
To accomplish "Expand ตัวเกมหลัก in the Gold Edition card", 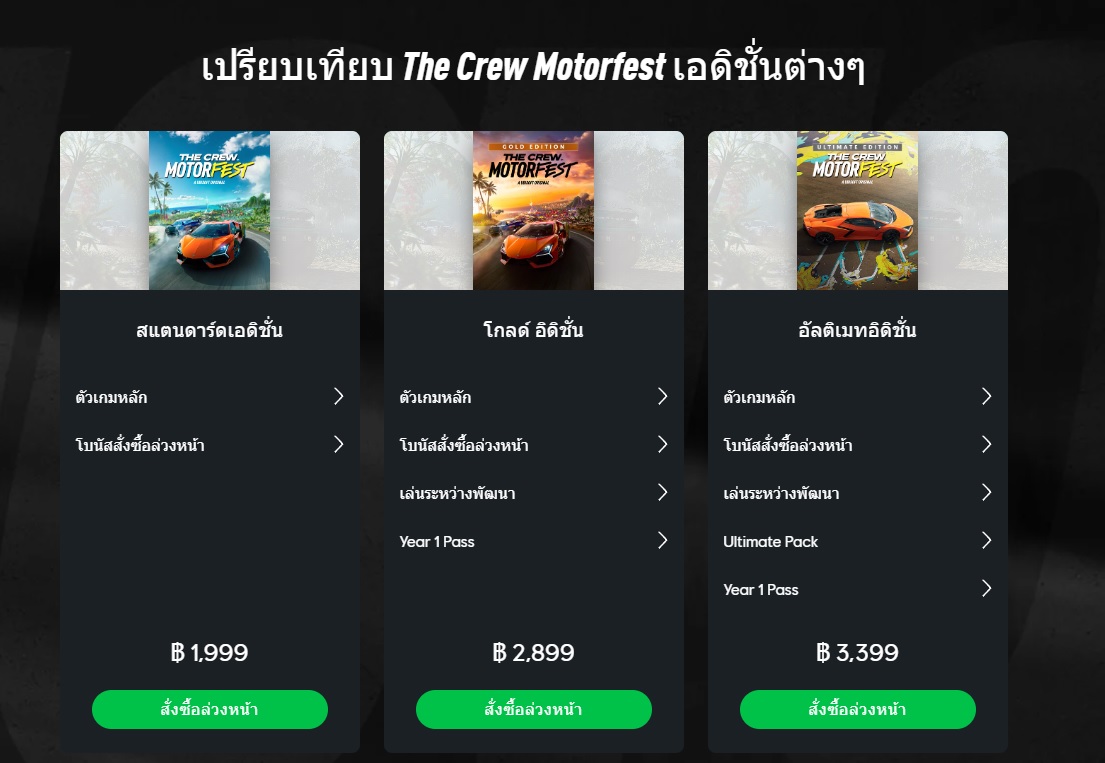I will coord(662,397).
